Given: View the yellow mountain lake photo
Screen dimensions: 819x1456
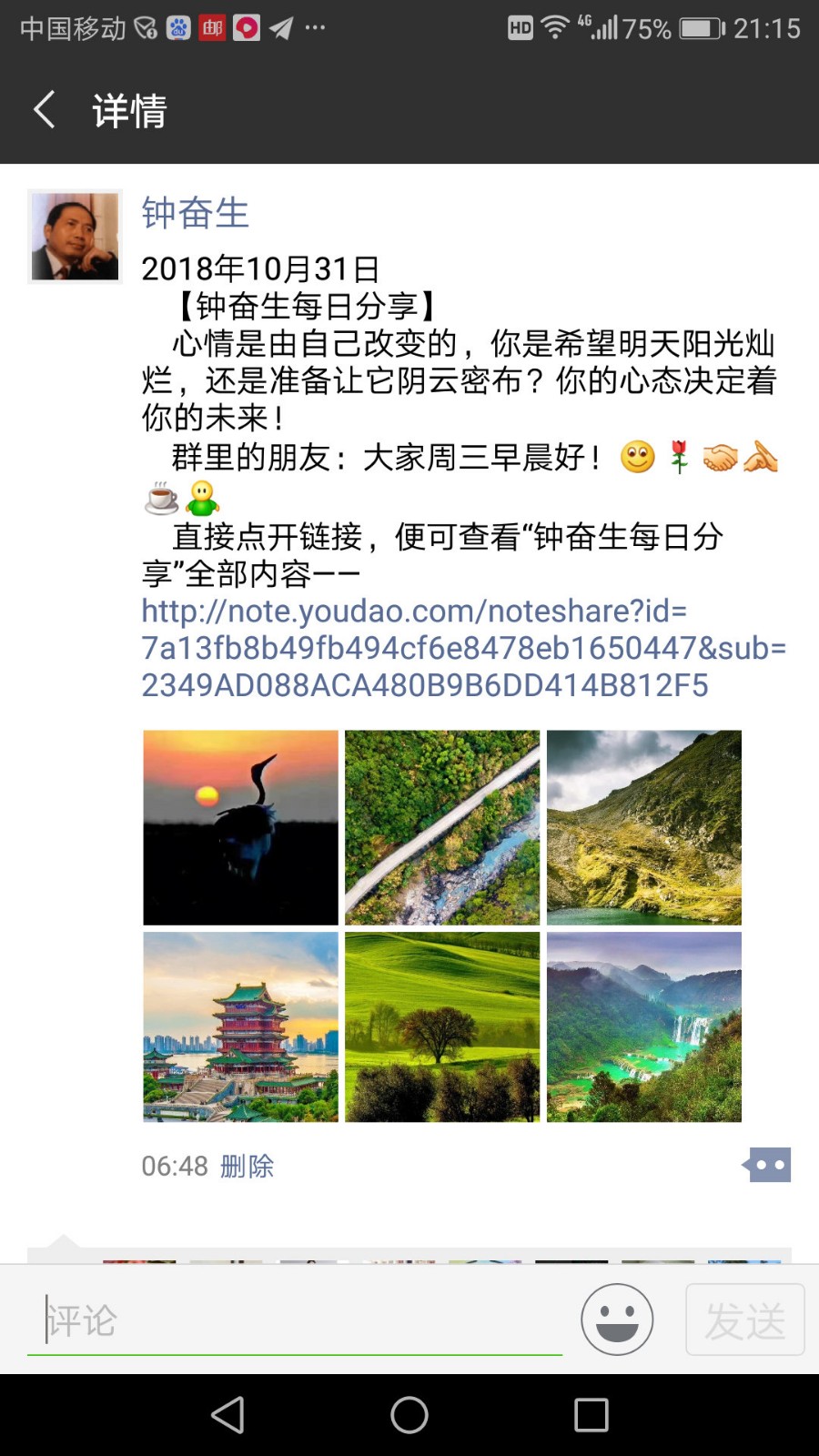Looking at the screenshot, I should 644,827.
